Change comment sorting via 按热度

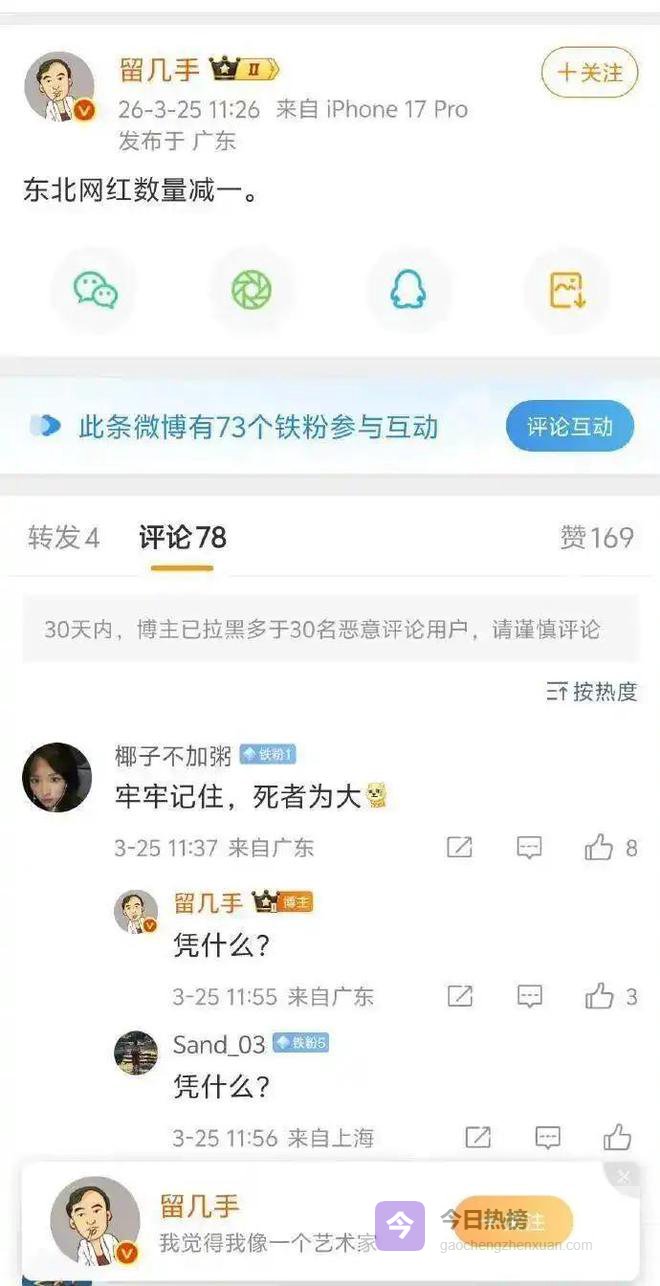[x=592, y=691]
